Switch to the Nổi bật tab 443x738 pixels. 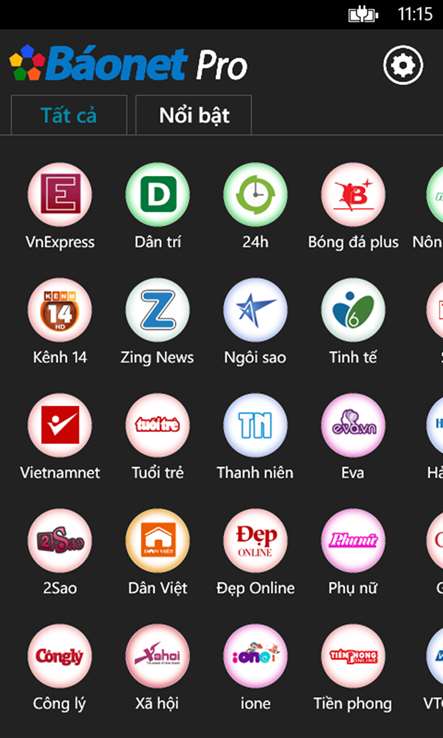[x=193, y=115]
